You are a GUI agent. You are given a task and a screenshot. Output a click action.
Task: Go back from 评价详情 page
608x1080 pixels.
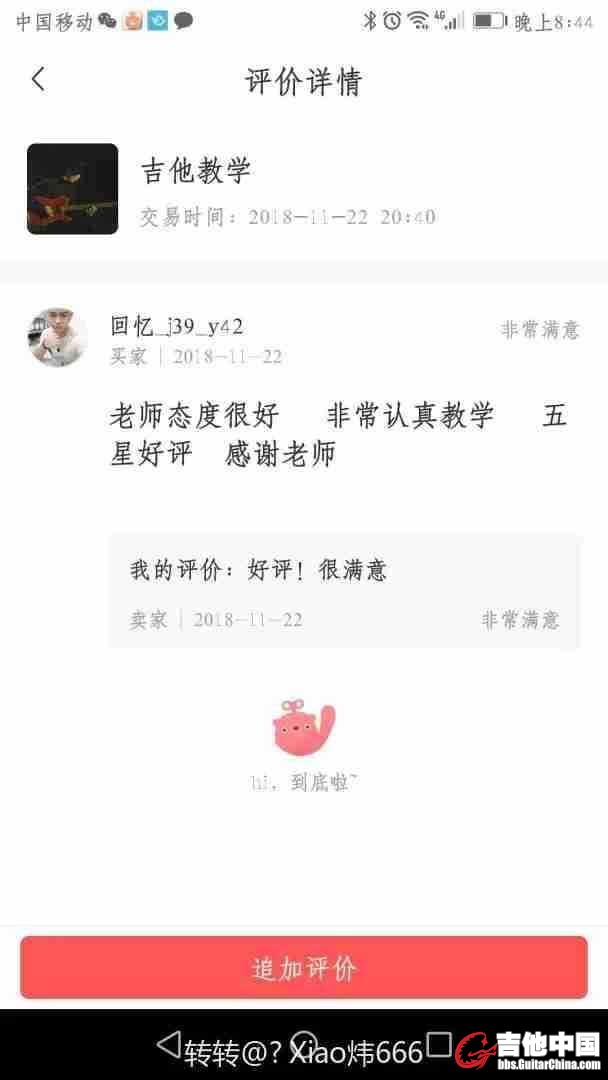pyautogui.click(x=38, y=80)
